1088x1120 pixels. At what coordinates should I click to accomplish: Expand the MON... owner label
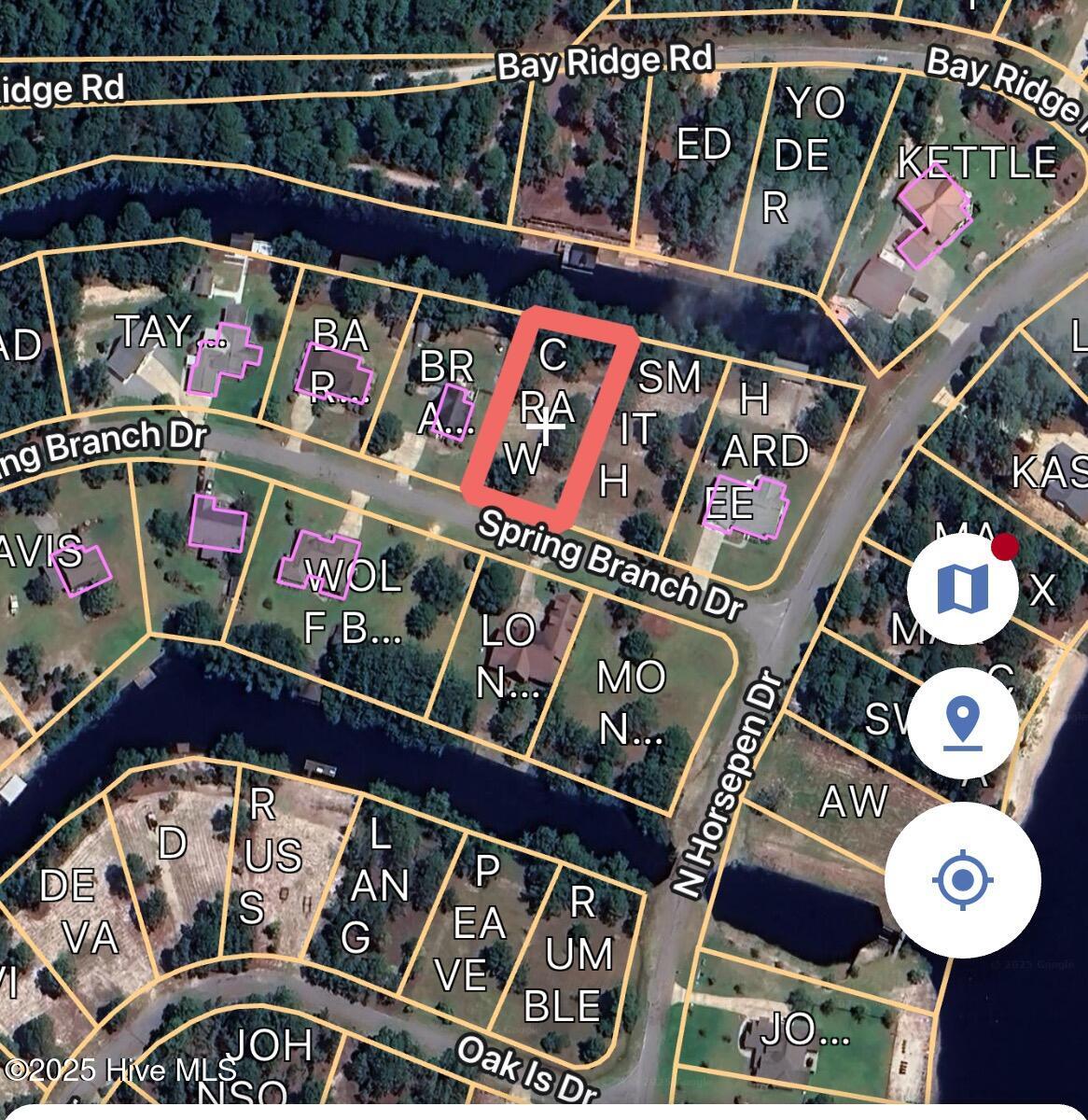(631, 707)
